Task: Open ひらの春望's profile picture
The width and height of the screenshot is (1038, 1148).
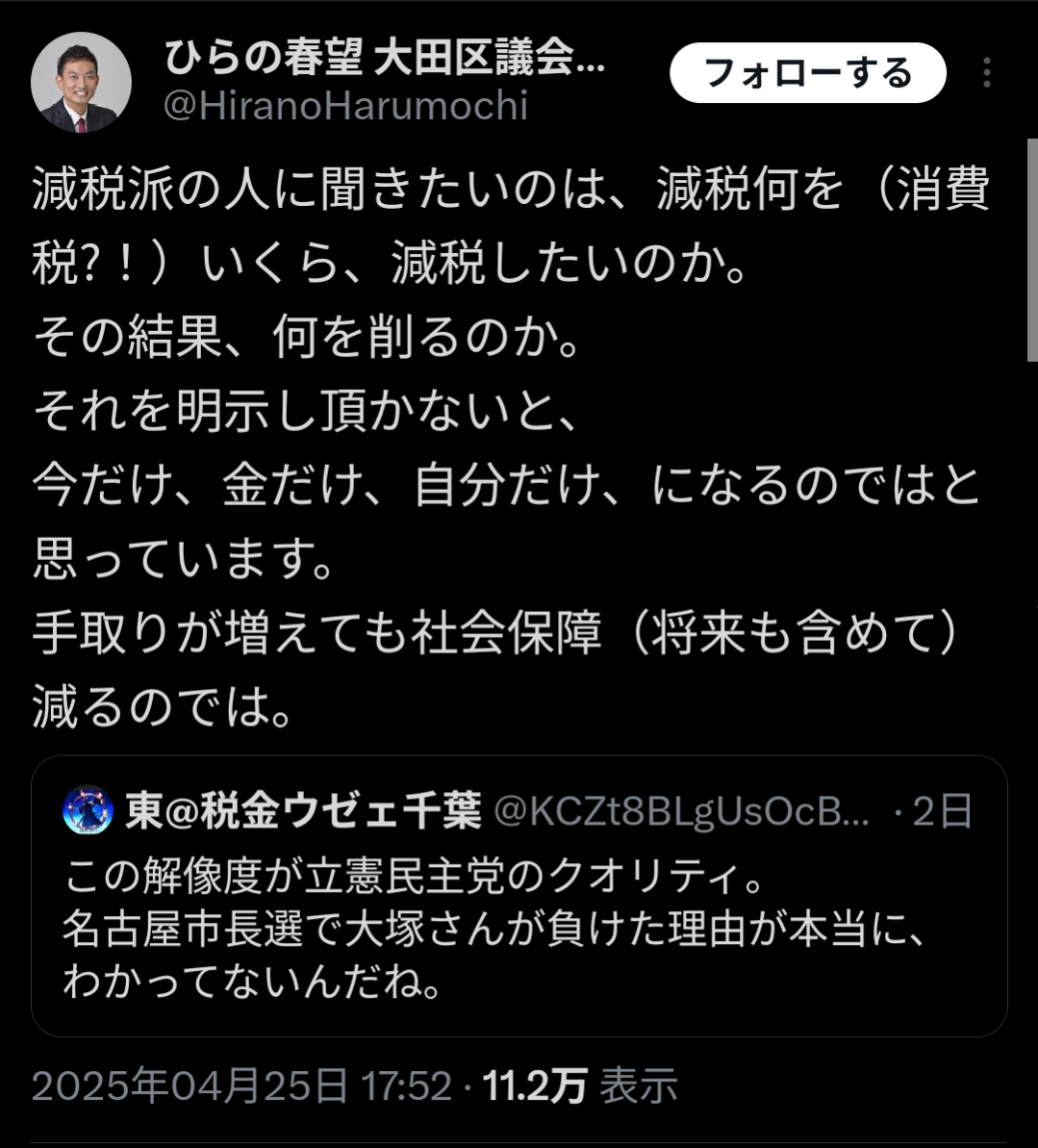Action: [81, 83]
